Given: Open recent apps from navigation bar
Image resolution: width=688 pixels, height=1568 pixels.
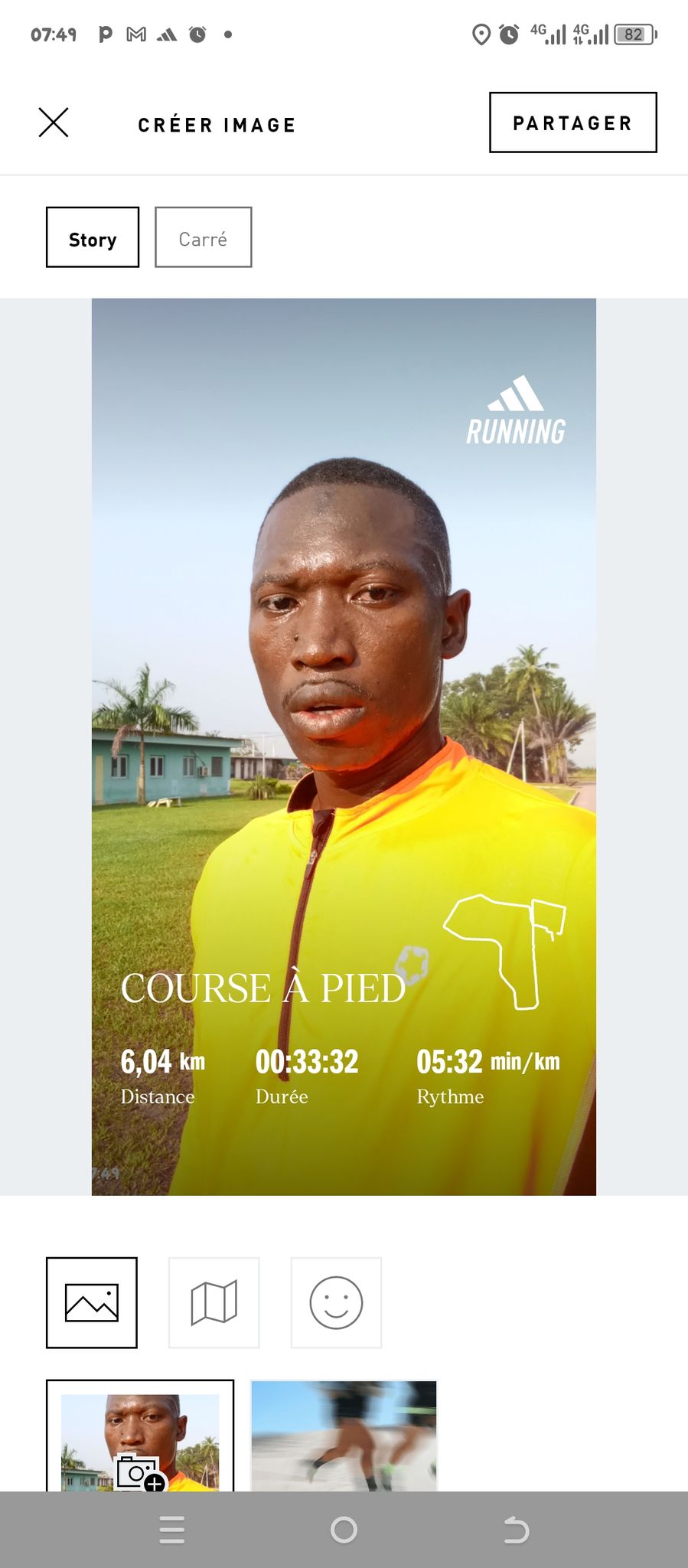Looking at the screenshot, I should pyautogui.click(x=172, y=1530).
